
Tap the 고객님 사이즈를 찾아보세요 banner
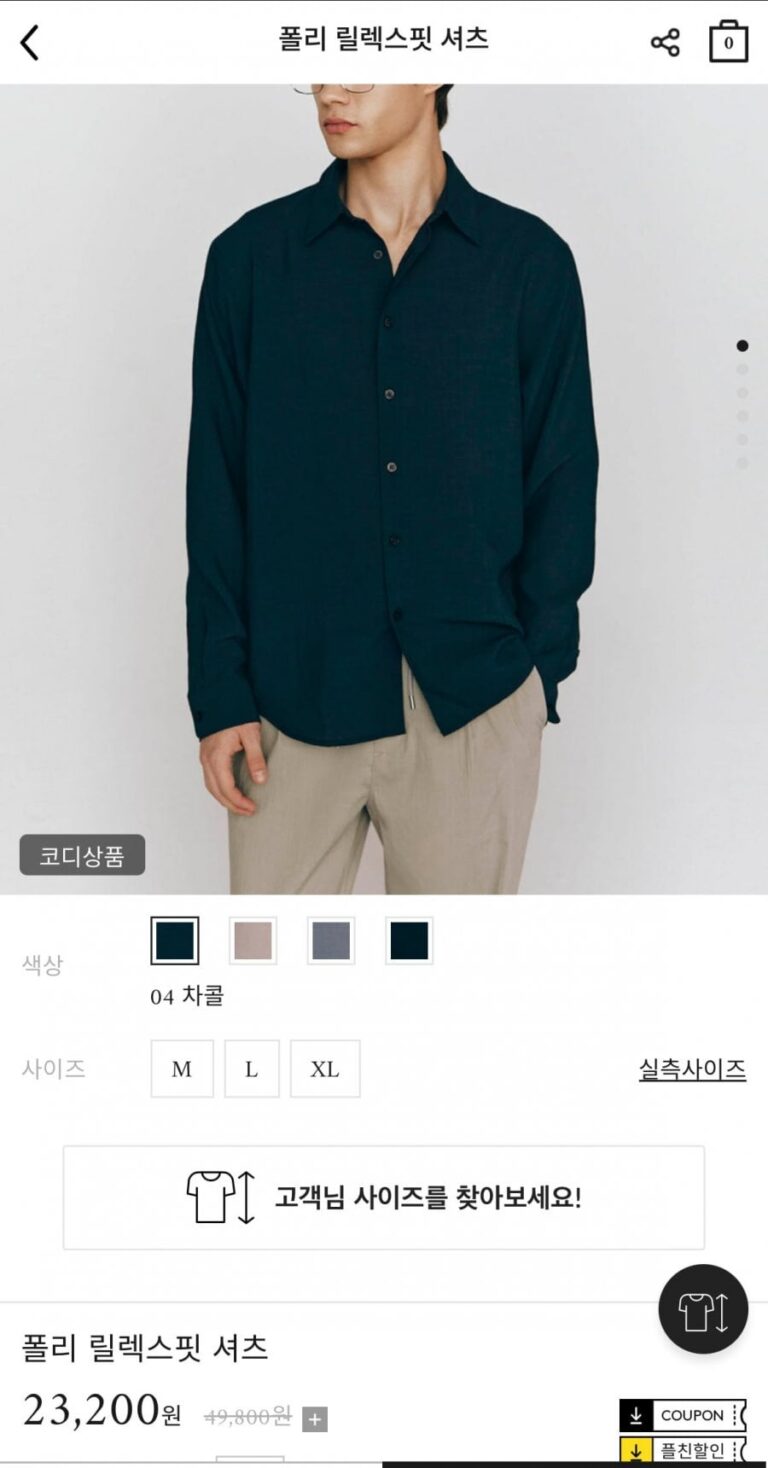click(x=384, y=1197)
